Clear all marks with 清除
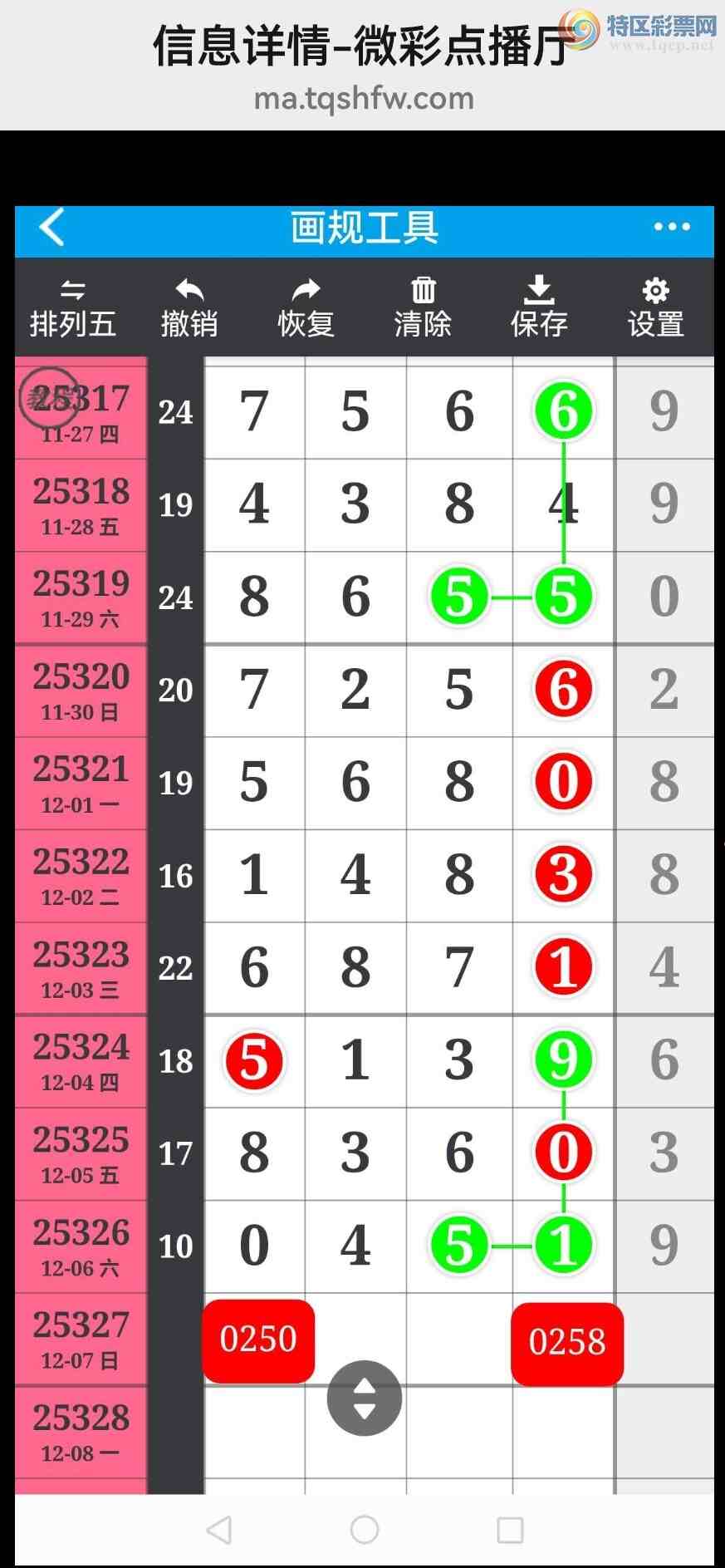725x1568 pixels. coord(423,309)
